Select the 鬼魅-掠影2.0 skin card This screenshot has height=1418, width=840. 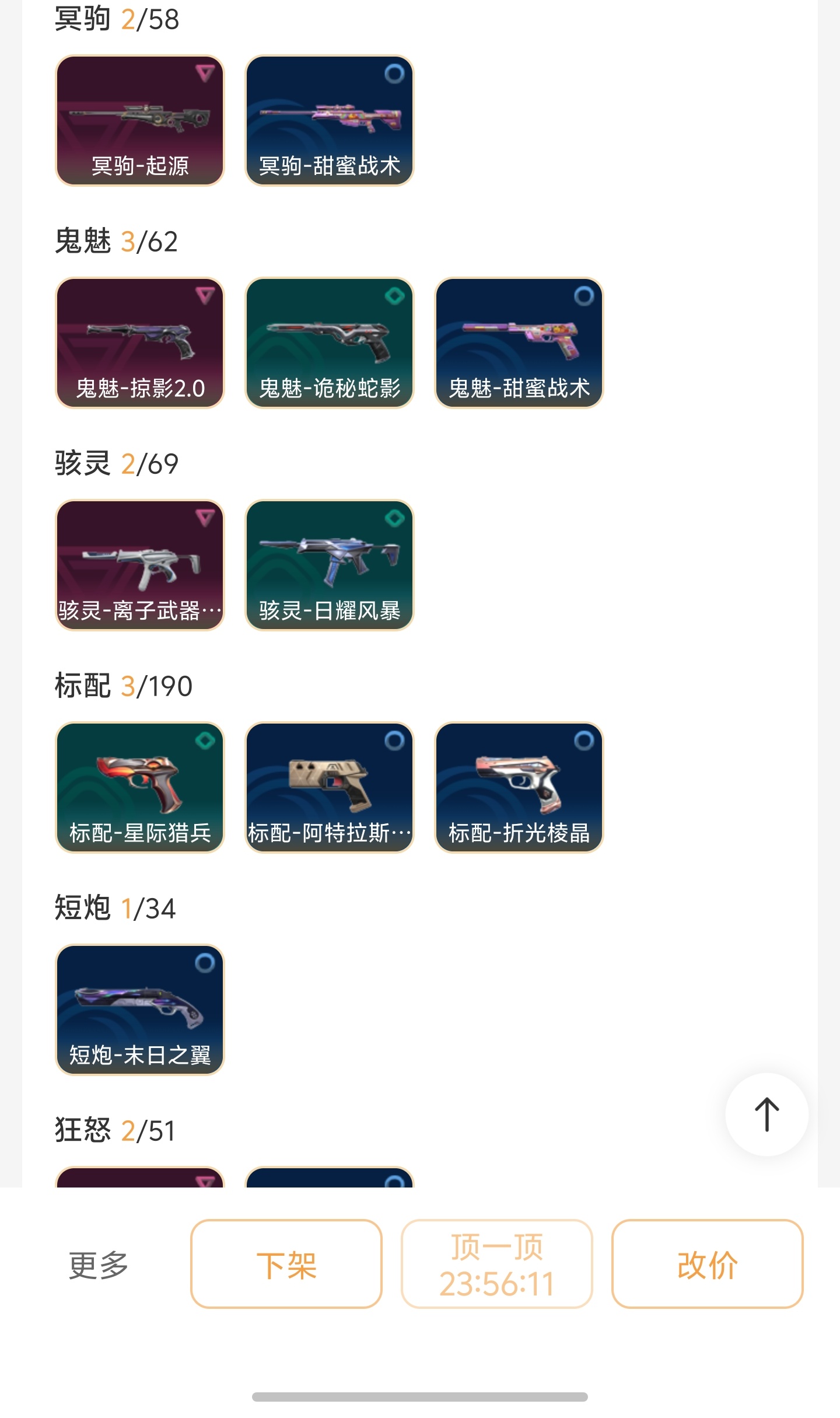140,343
